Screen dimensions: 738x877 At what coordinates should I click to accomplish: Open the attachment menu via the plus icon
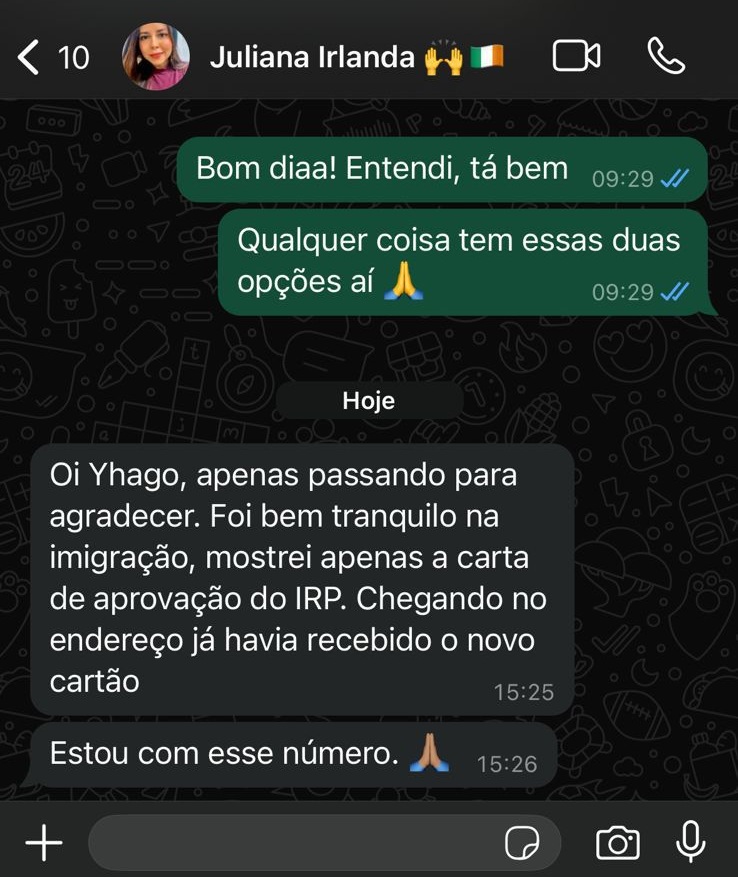tap(42, 843)
